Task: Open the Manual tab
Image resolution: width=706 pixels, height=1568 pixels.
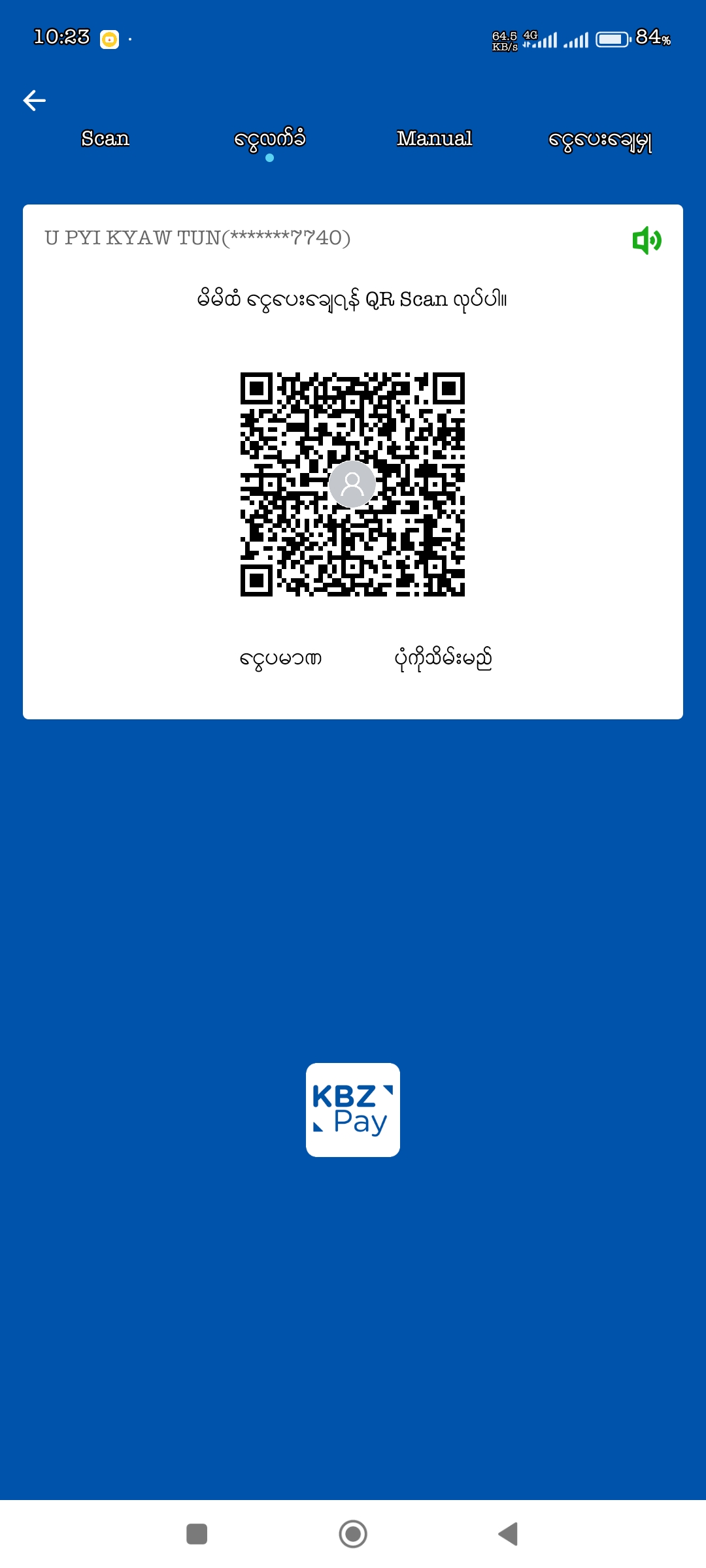Action: [x=434, y=139]
